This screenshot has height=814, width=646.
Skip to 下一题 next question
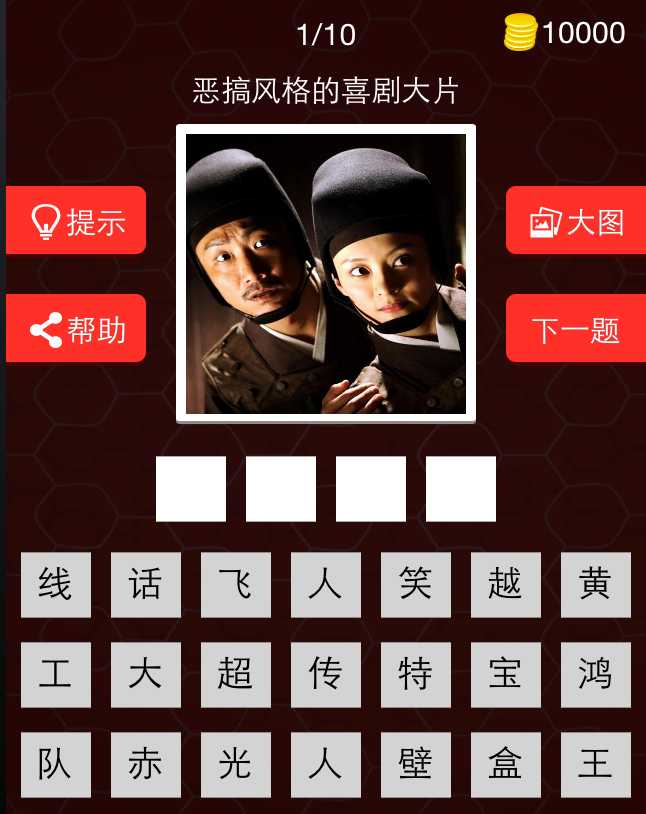(x=576, y=328)
